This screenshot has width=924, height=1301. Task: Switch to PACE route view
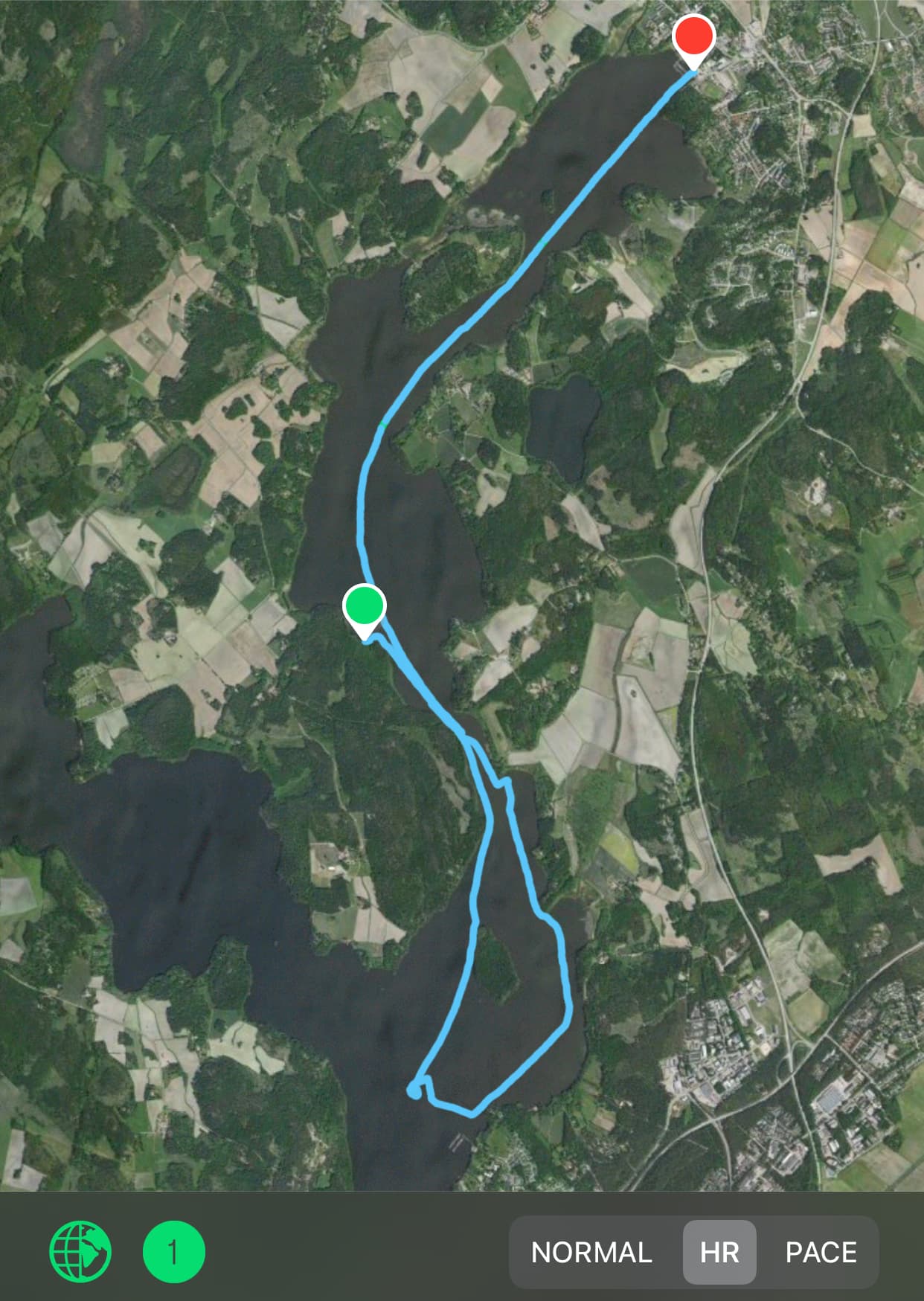821,1252
